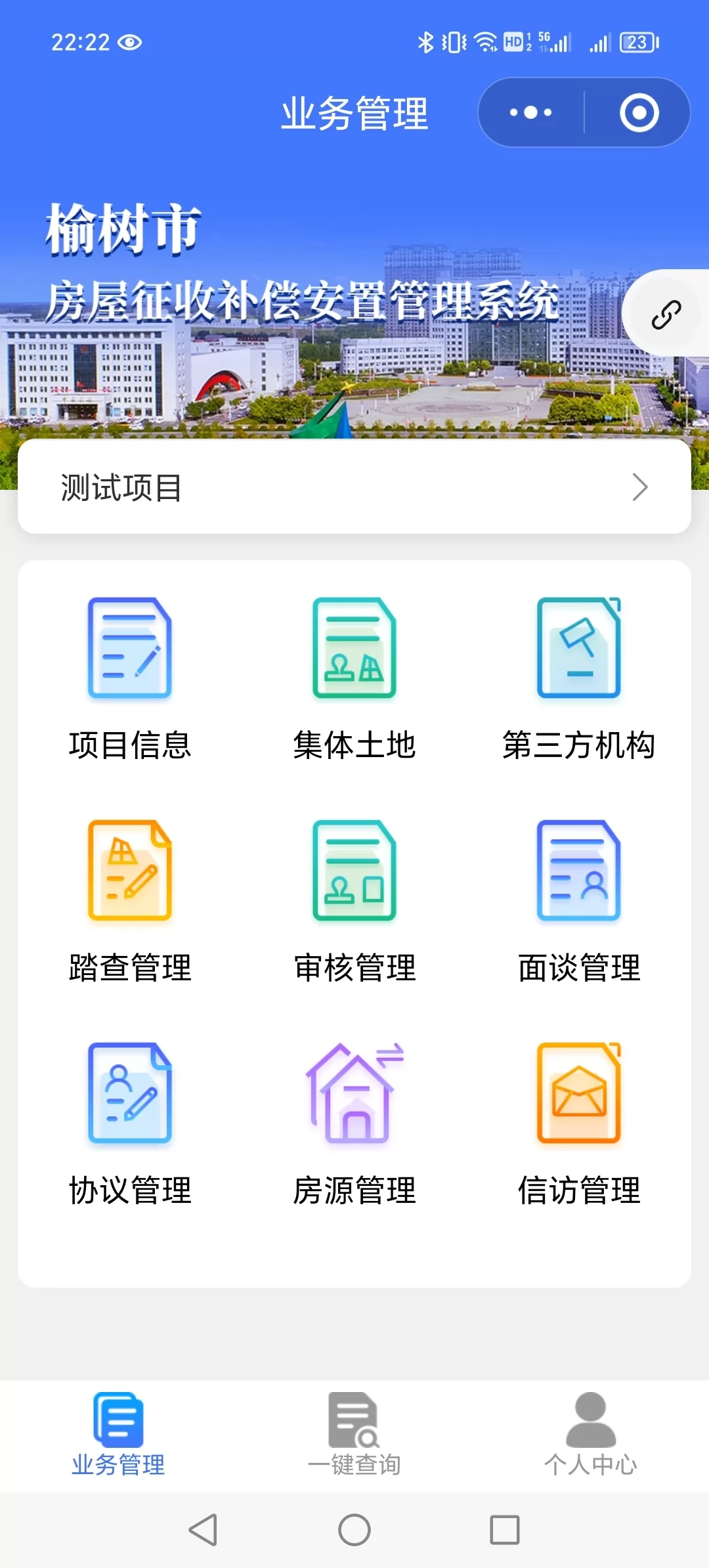The height and width of the screenshot is (1568, 709).
Task: Close the mini program with the circle button
Action: tap(639, 113)
